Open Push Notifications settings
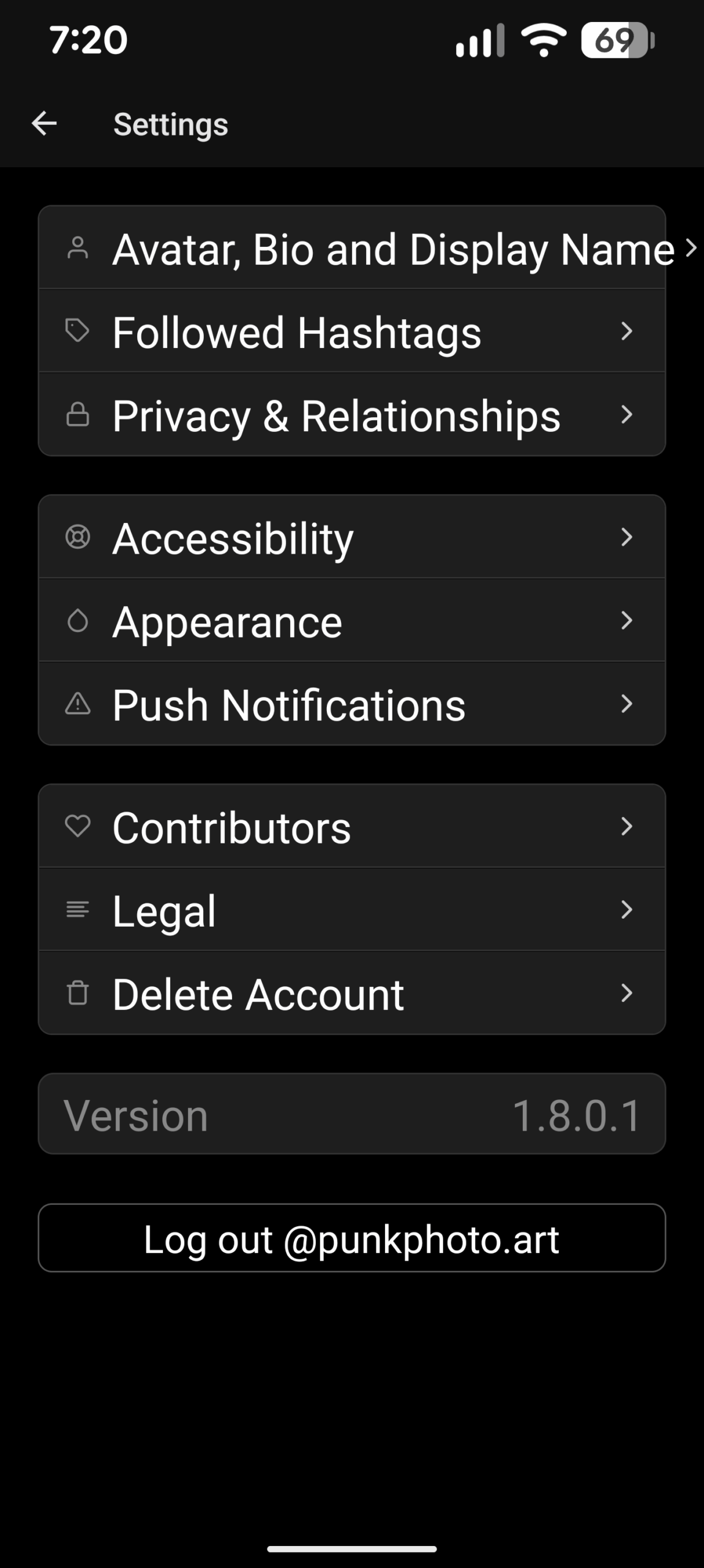Viewport: 704px width, 1568px height. pos(351,704)
